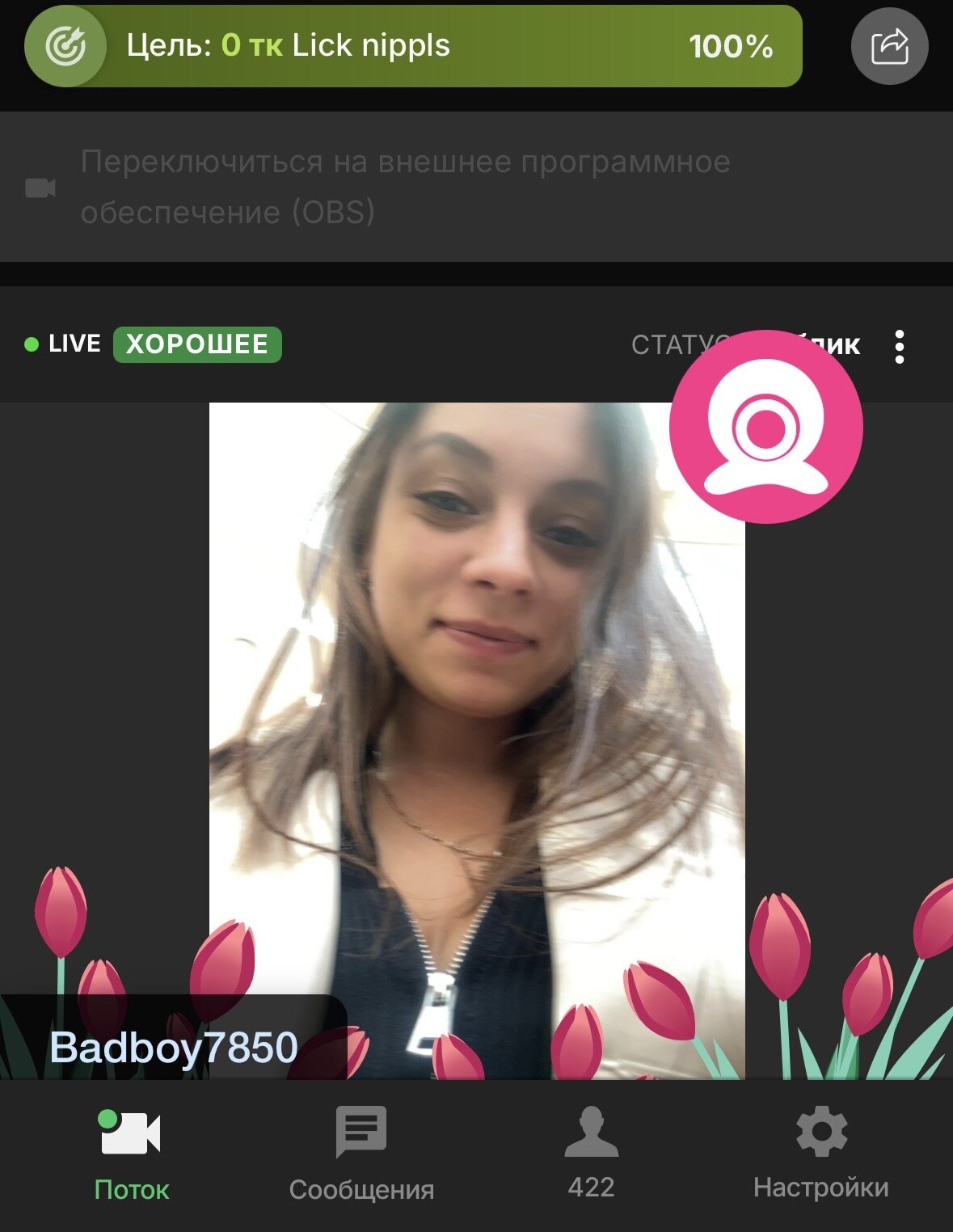
Task: Switch to the Поток tab
Action: [131, 1153]
